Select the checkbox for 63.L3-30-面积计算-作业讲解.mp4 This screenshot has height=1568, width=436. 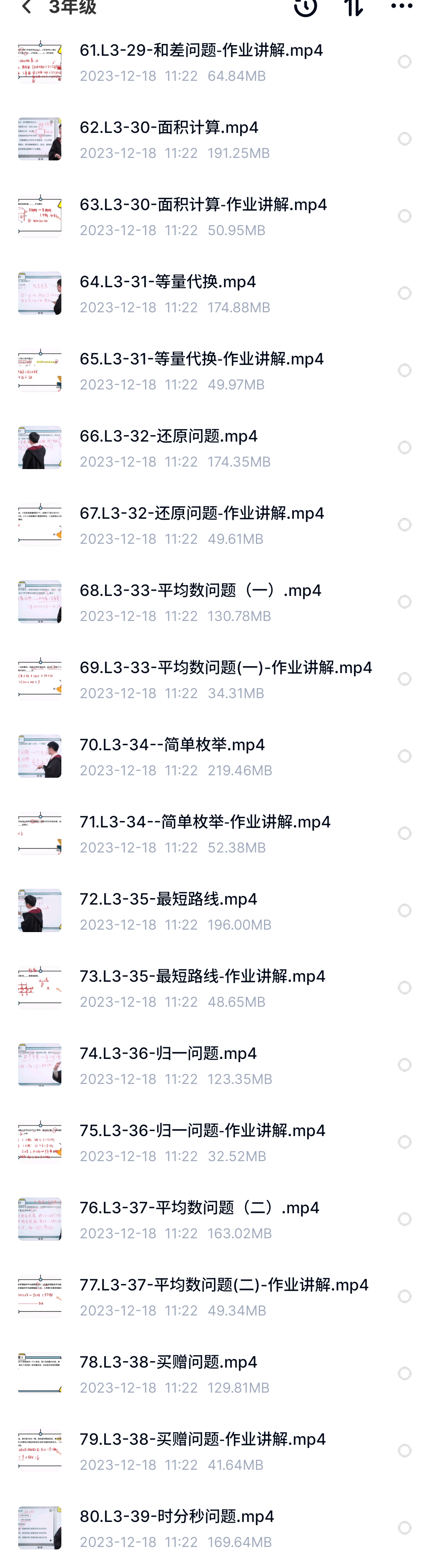405,216
